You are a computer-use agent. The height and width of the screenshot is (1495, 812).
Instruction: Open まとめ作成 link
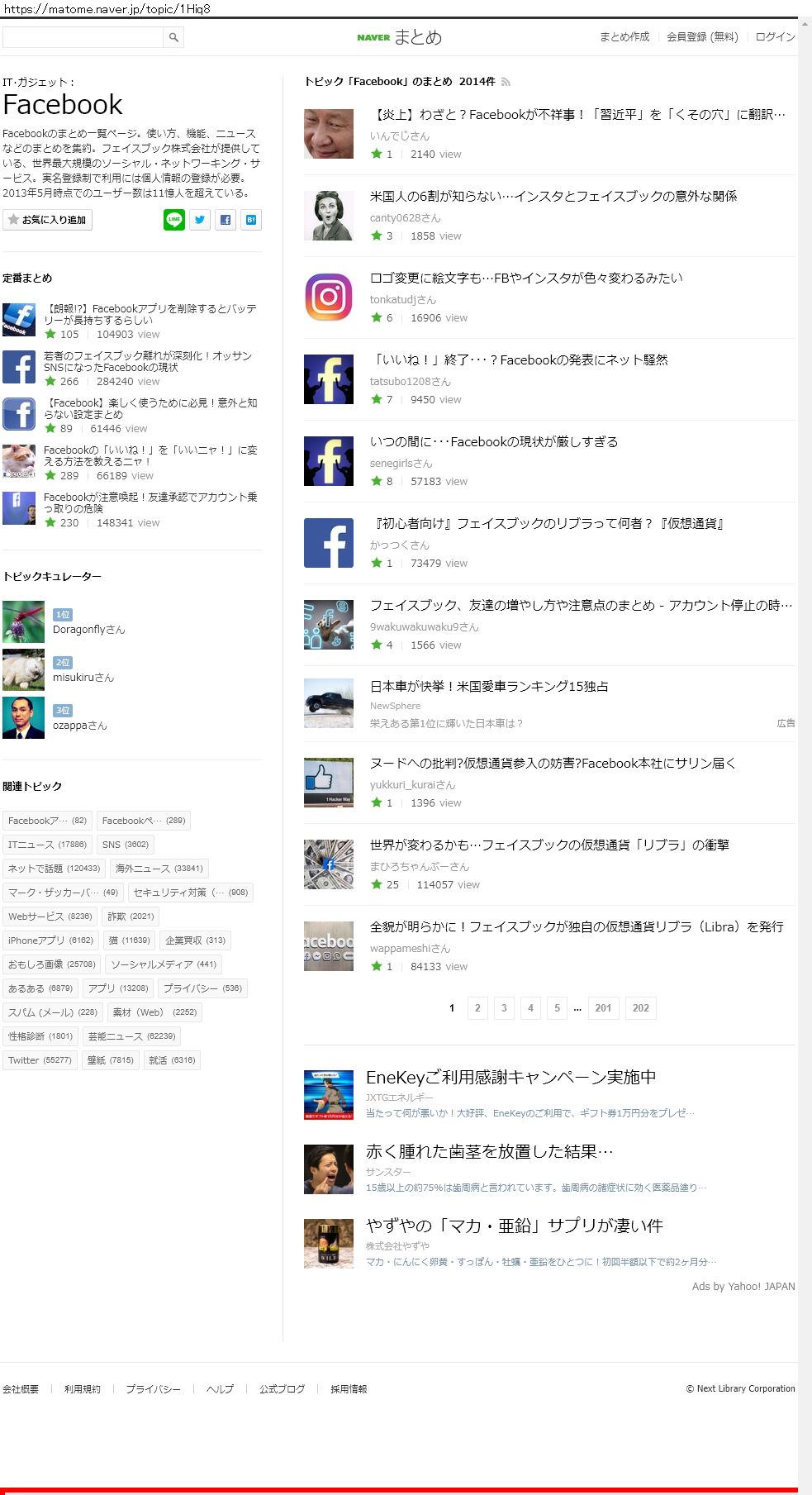coord(624,37)
